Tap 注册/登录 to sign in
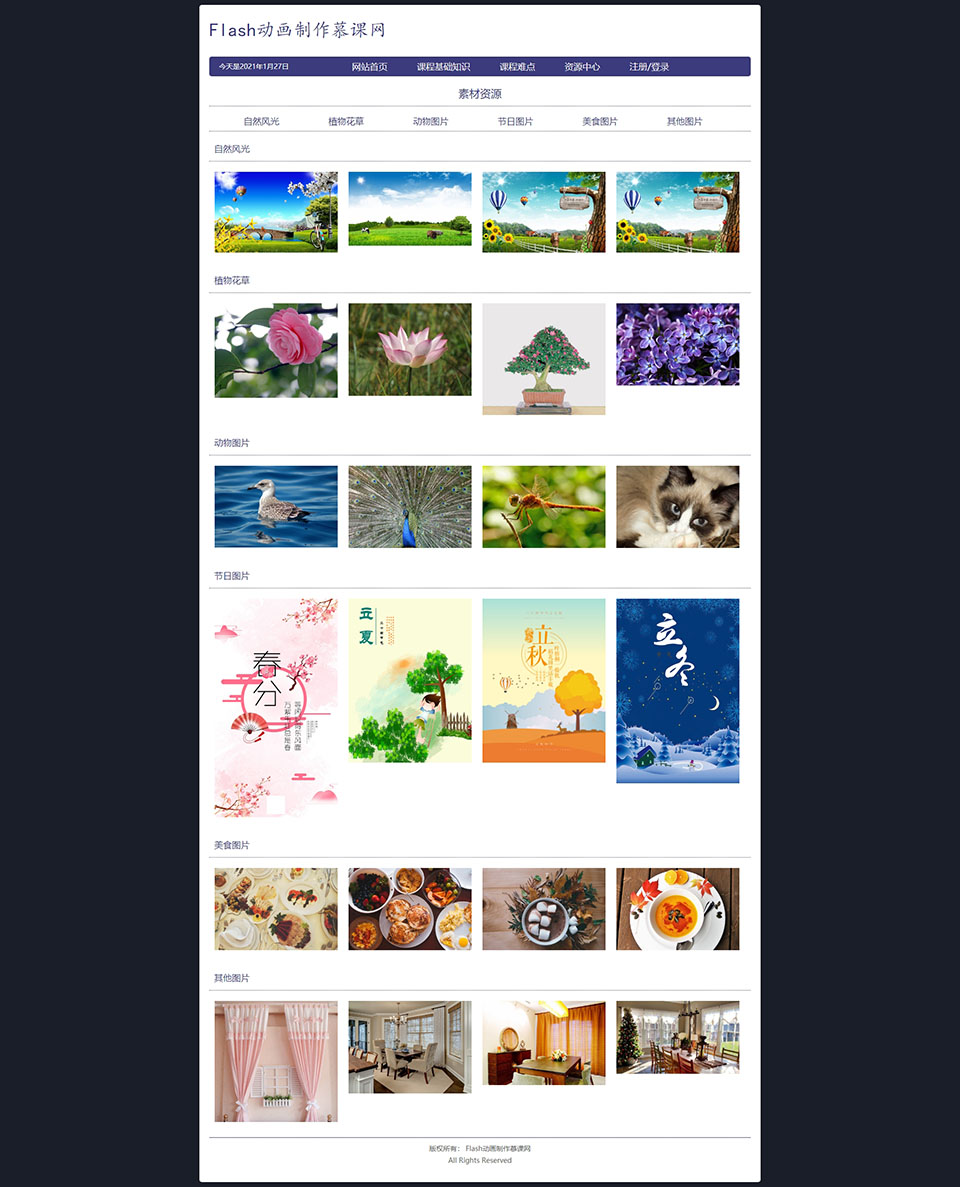Screen dimensions: 960x1187 [649, 67]
